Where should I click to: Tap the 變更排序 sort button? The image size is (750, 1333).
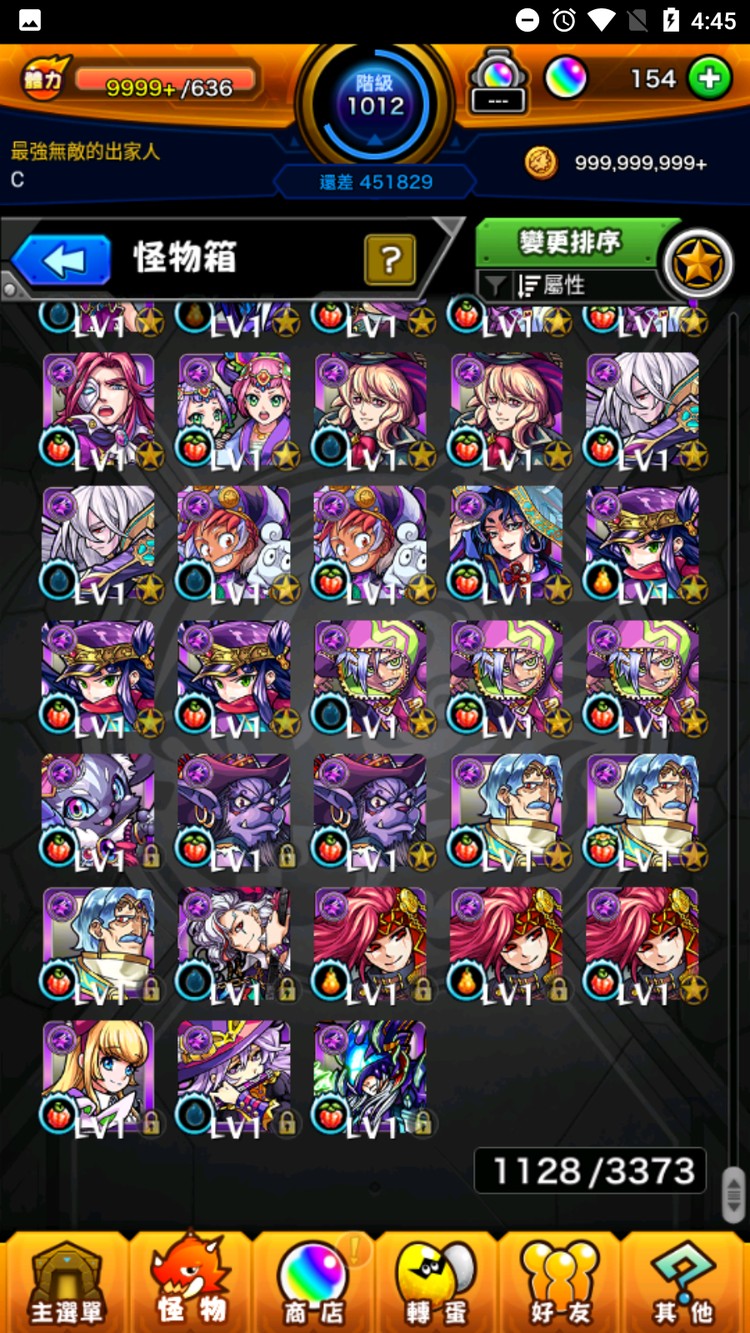click(571, 243)
